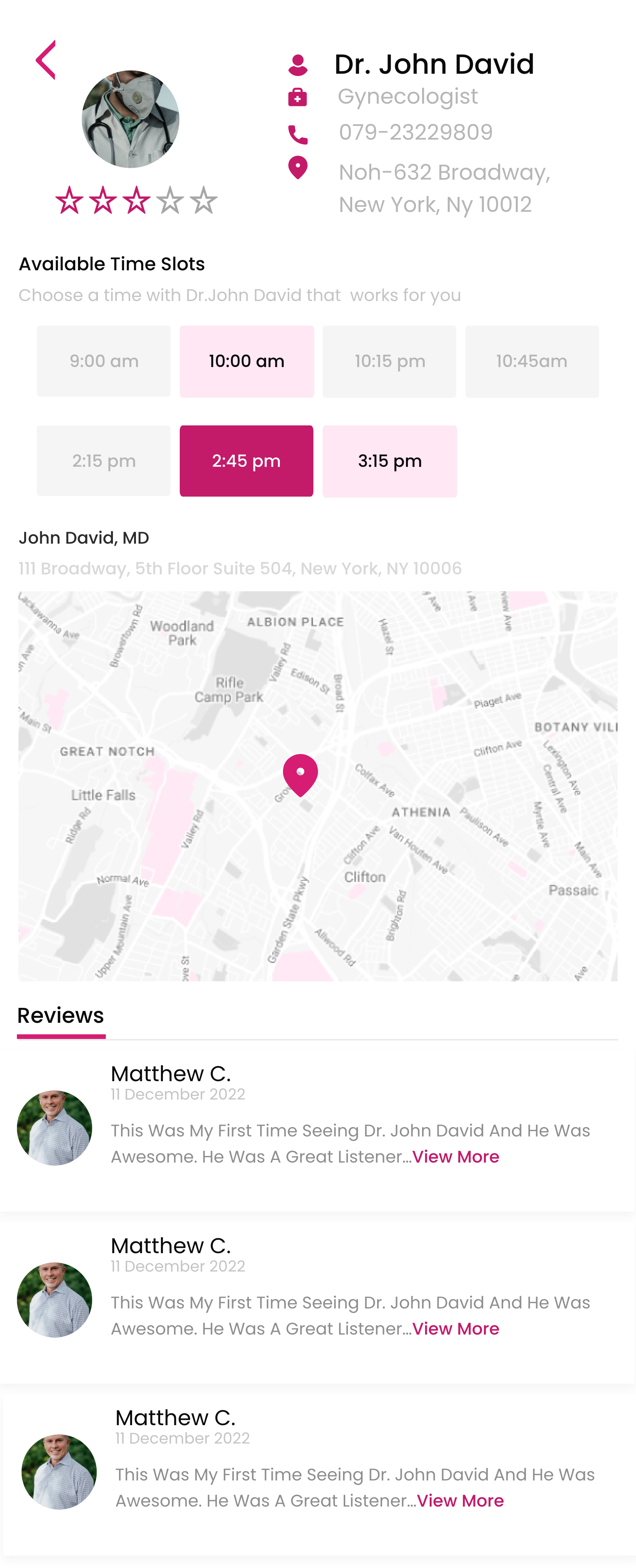Choose the 2:15 pm time slot
The height and width of the screenshot is (1568, 636).
(103, 461)
